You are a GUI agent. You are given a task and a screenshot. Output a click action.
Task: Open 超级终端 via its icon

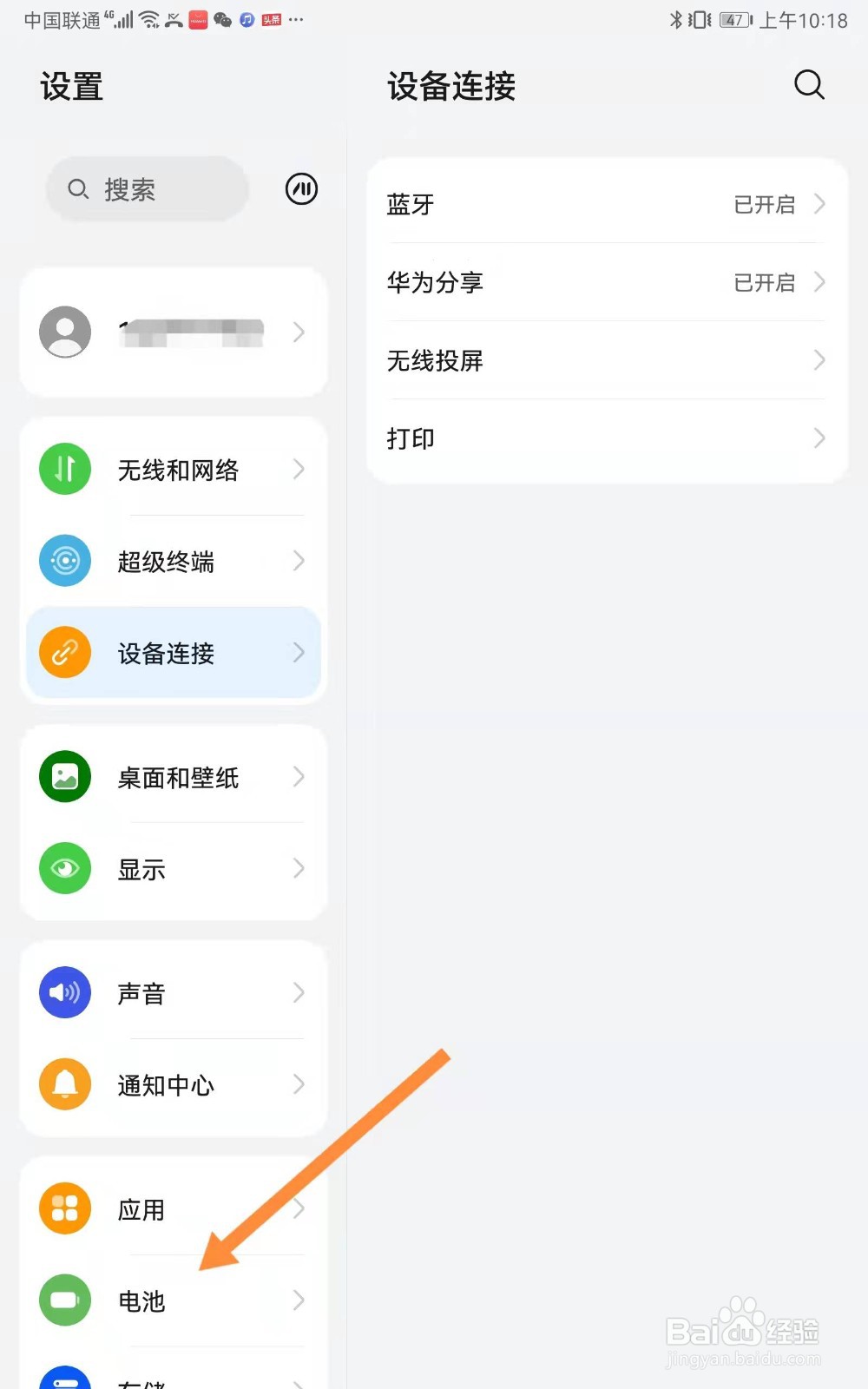[64, 561]
